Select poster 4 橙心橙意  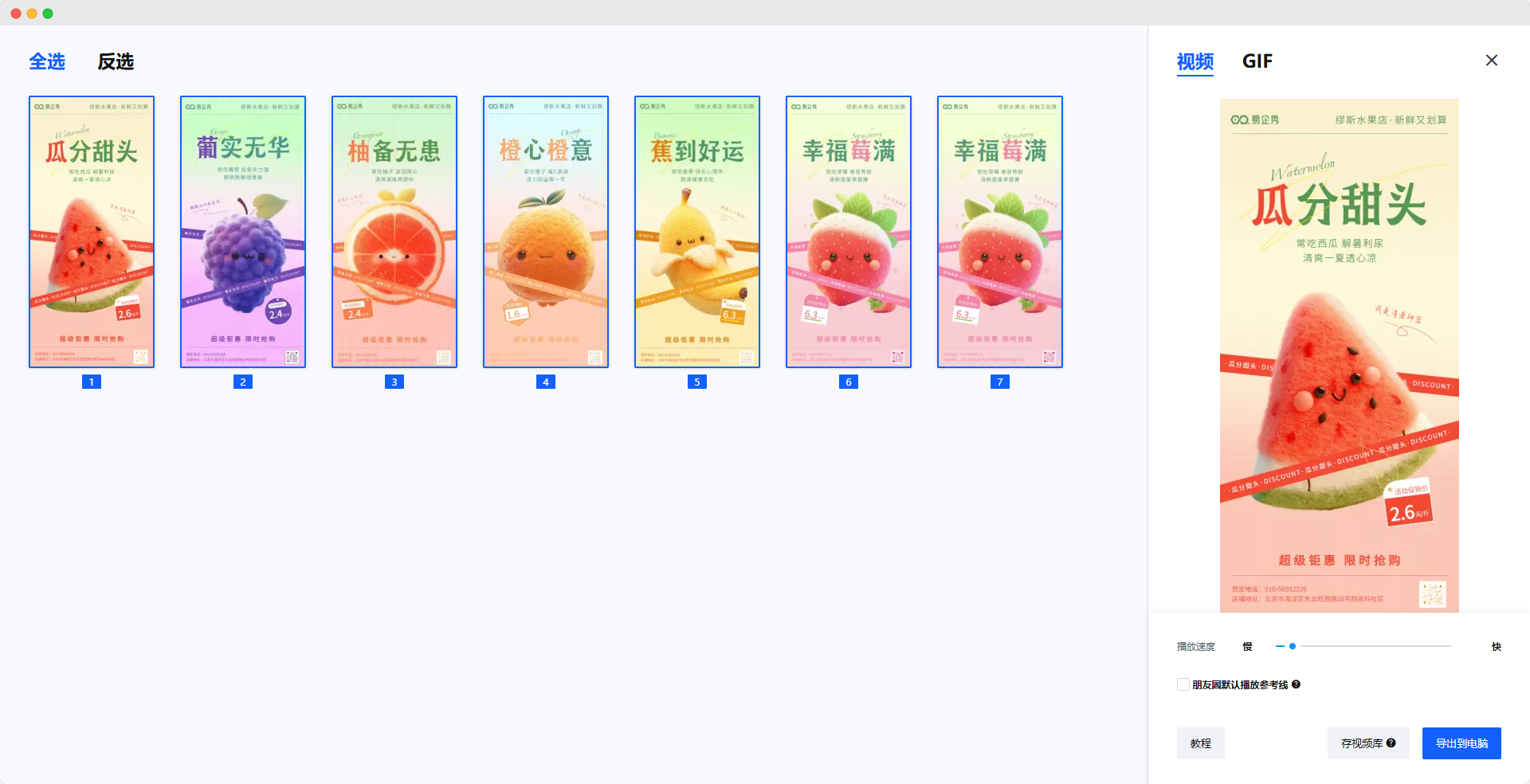click(x=546, y=232)
